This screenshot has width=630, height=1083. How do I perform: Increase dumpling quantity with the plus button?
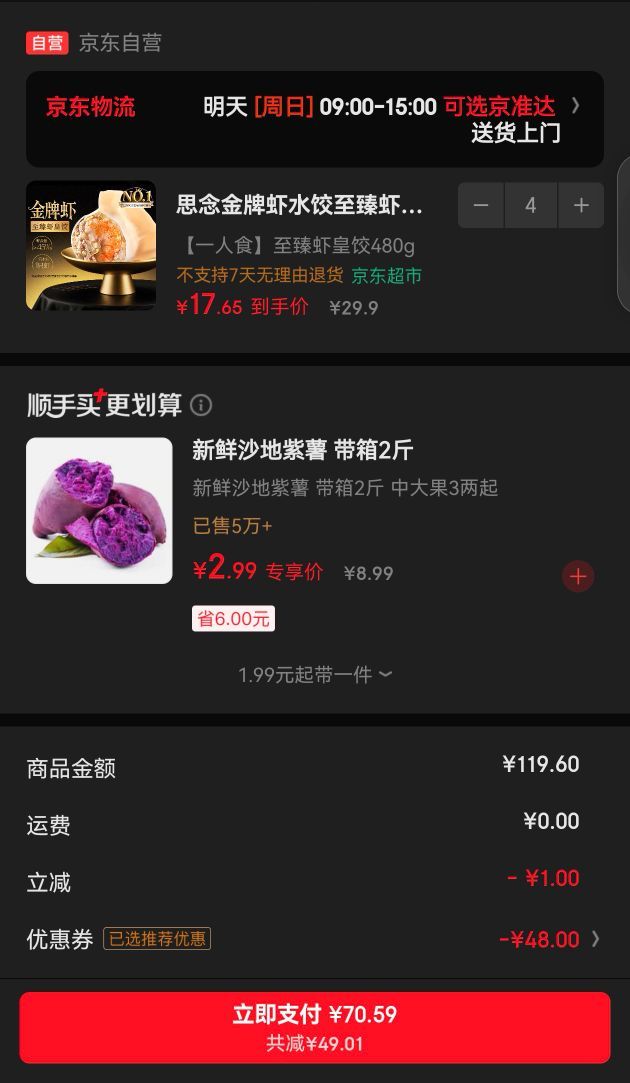pyautogui.click(x=581, y=205)
